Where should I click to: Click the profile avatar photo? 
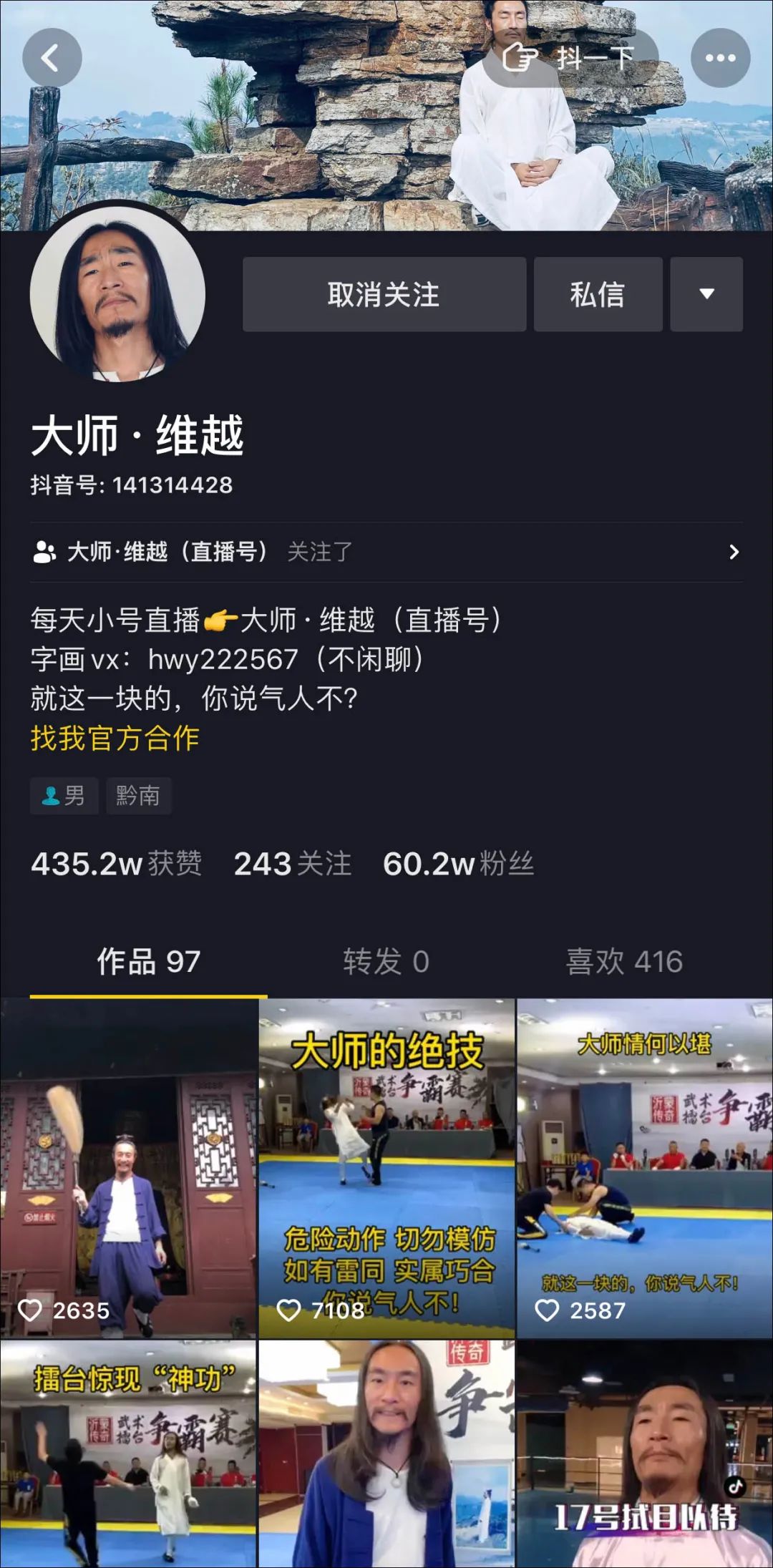pos(118,293)
